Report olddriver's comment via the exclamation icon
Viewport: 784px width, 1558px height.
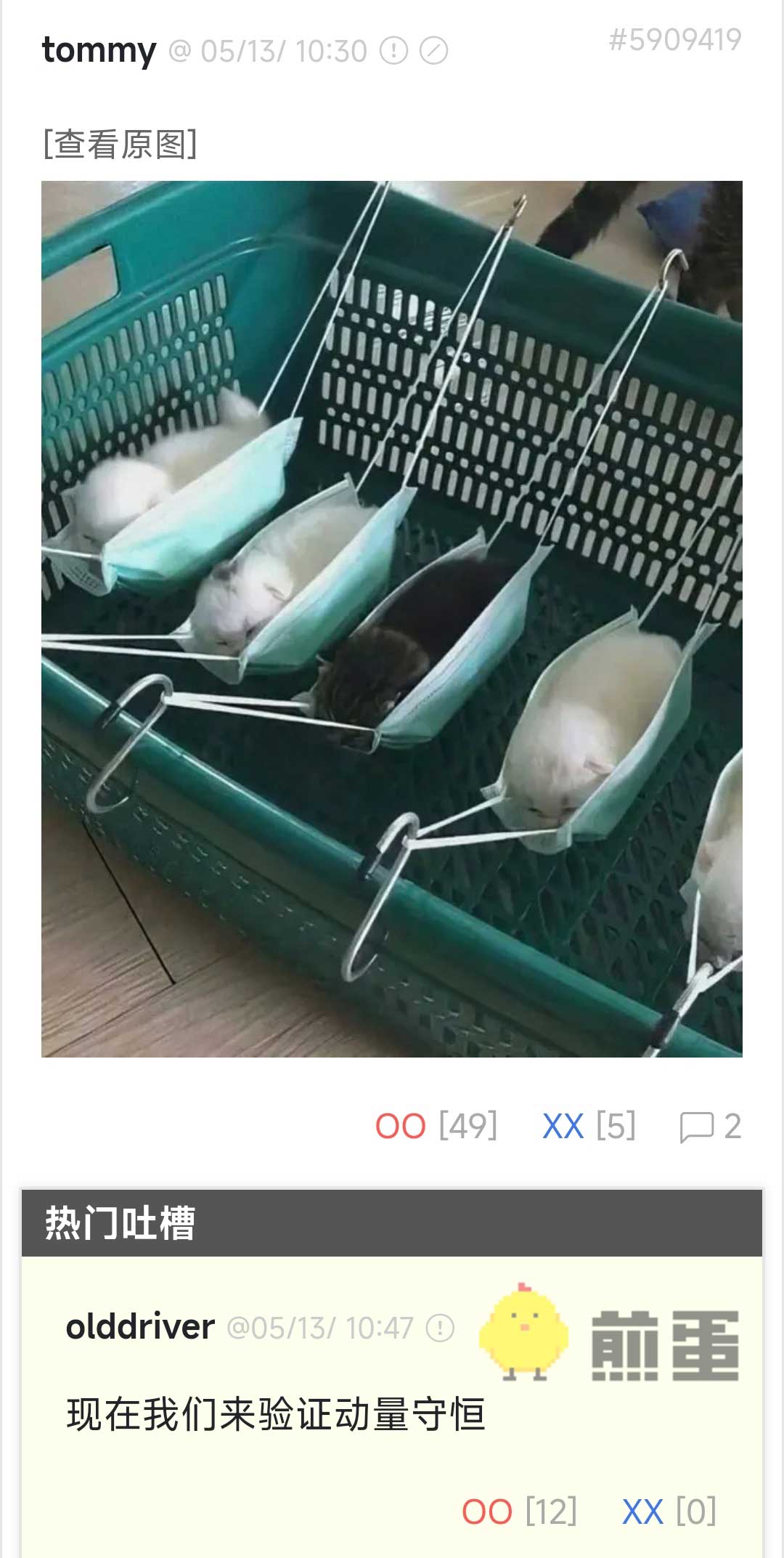click(440, 1328)
